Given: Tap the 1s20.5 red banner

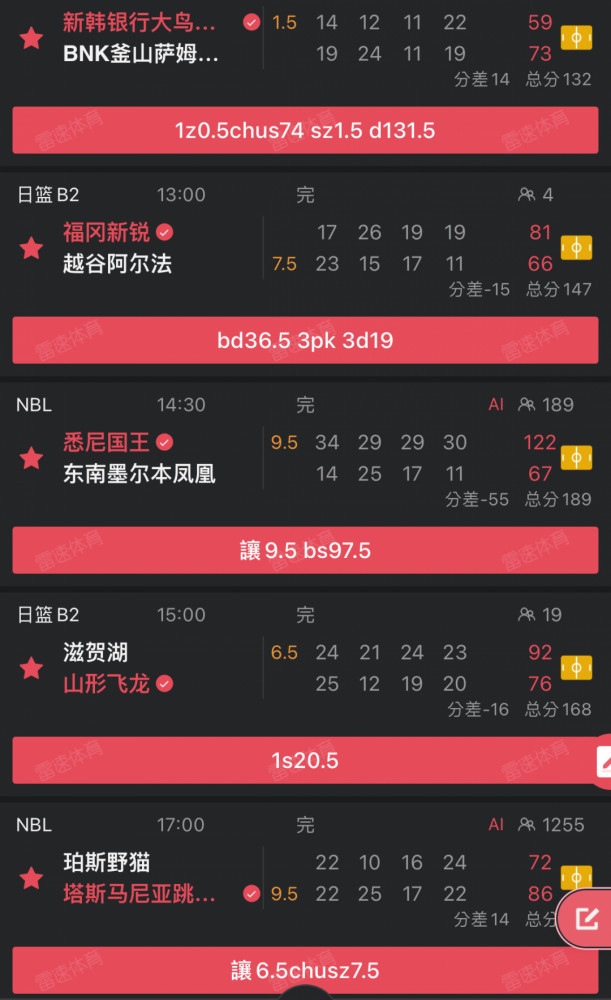Looking at the screenshot, I should click(x=306, y=760).
